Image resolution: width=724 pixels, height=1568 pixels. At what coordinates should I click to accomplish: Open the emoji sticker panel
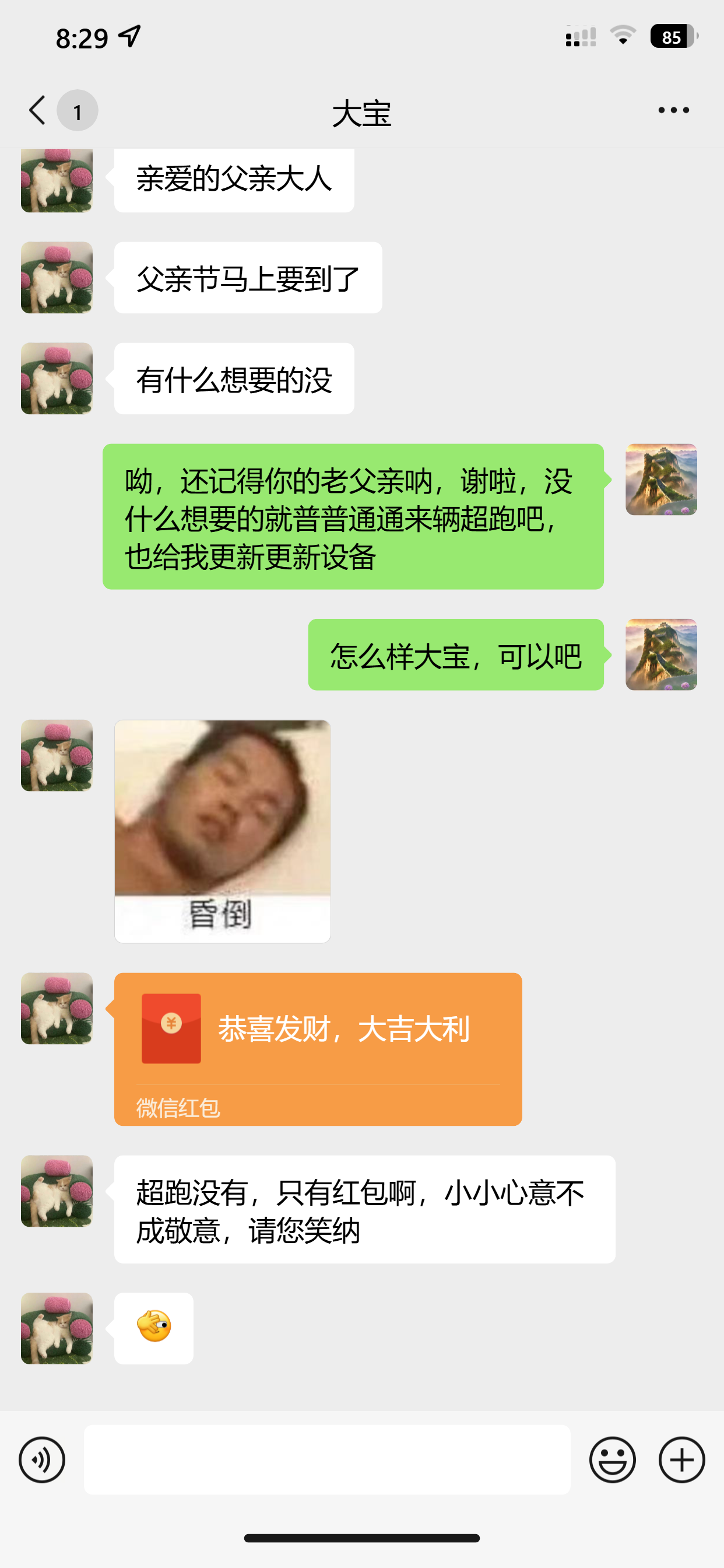[x=612, y=1459]
